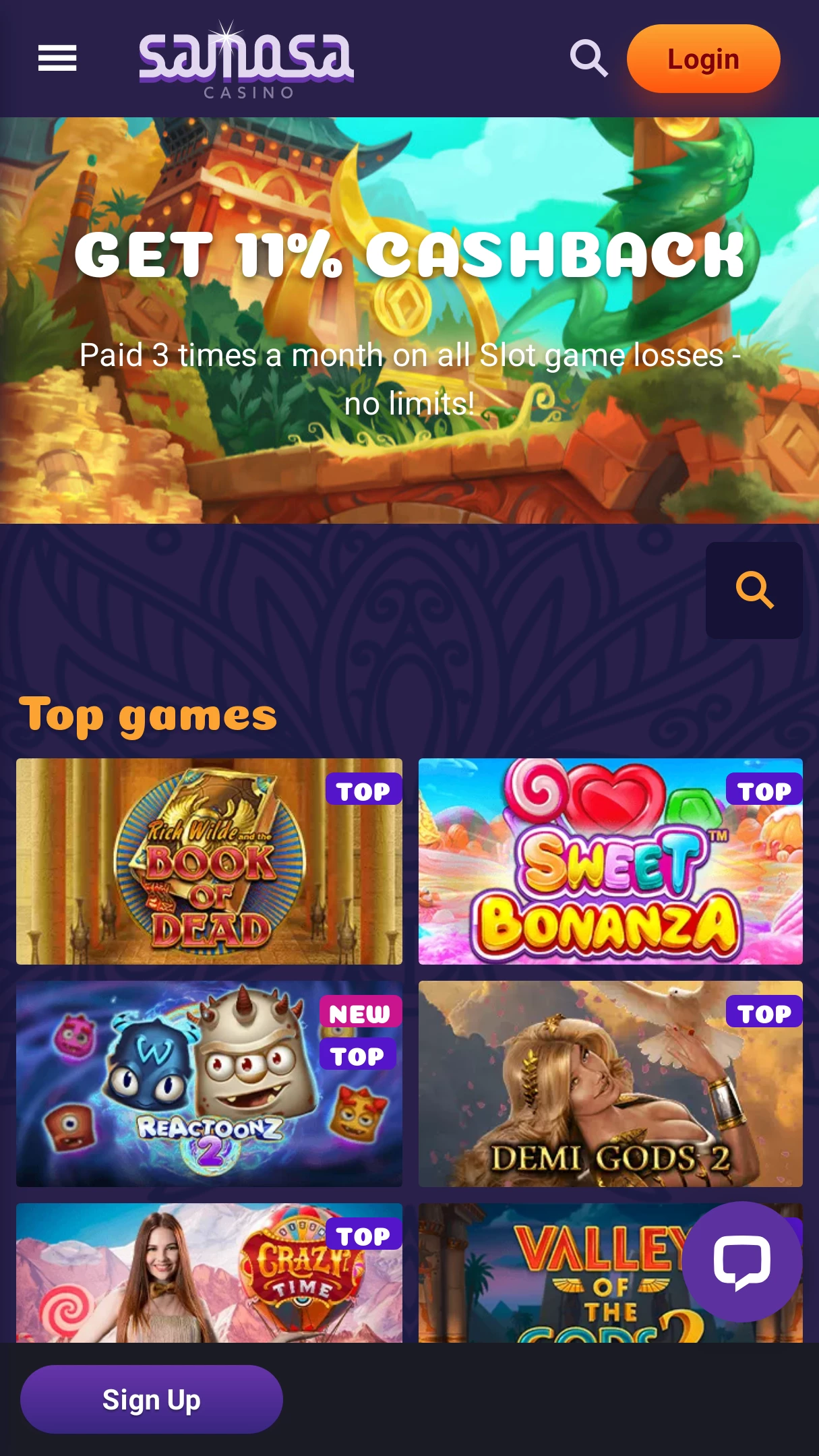
Task: Tap the white search icon in header
Action: click(588, 58)
